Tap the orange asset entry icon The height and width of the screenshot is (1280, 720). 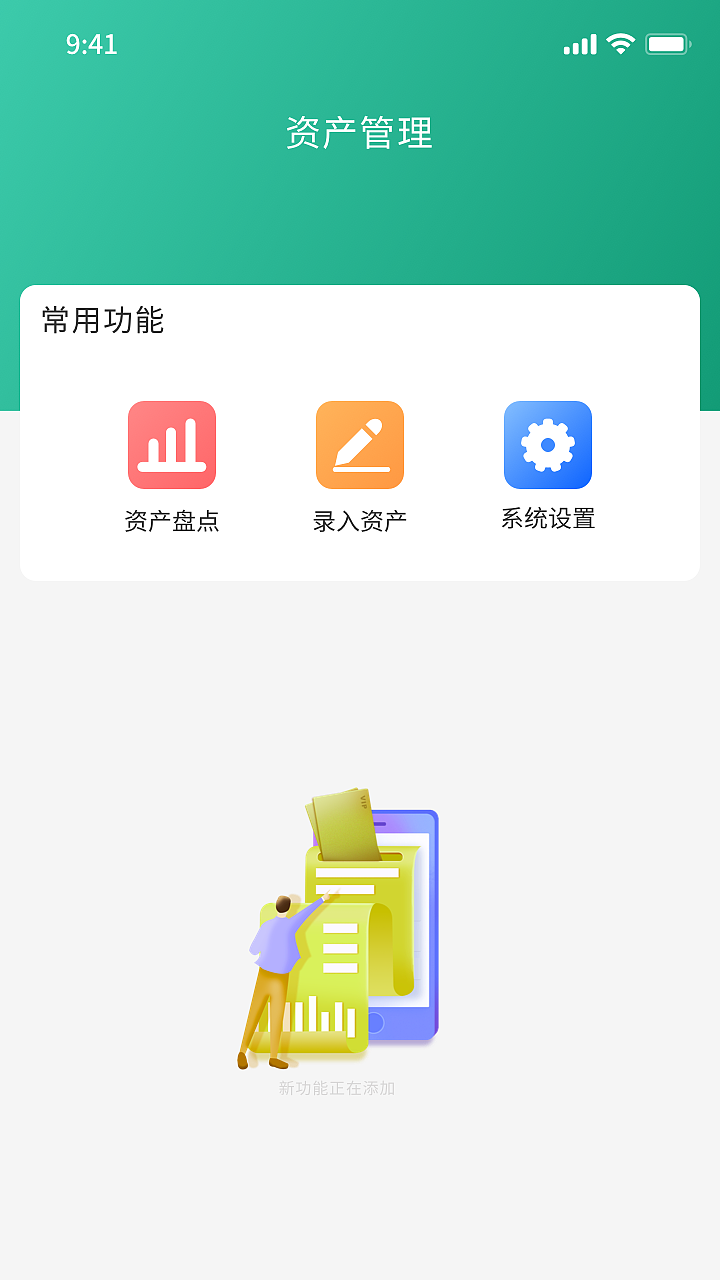tap(359, 444)
